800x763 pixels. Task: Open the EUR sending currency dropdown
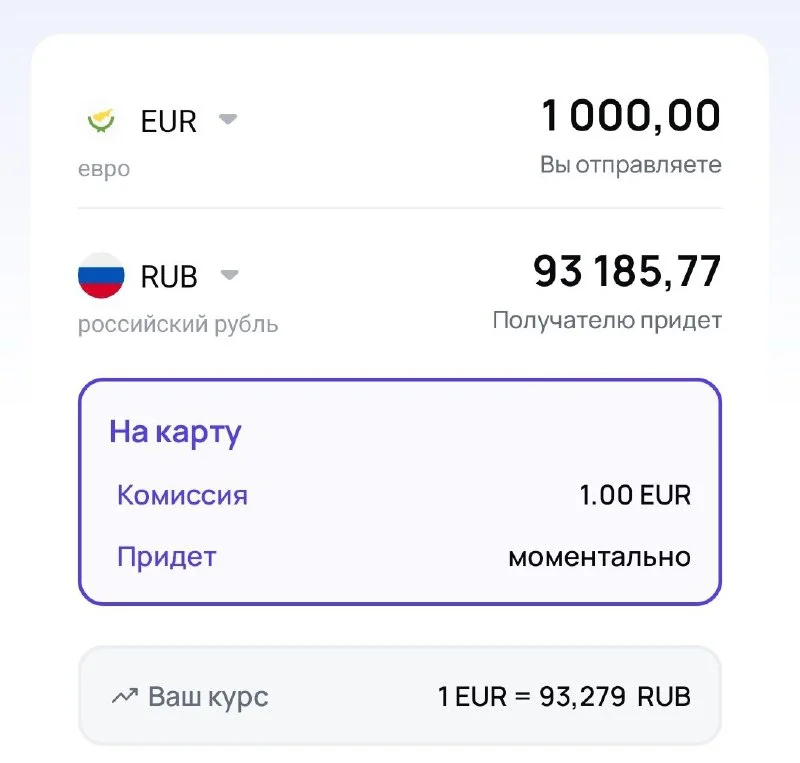228,120
